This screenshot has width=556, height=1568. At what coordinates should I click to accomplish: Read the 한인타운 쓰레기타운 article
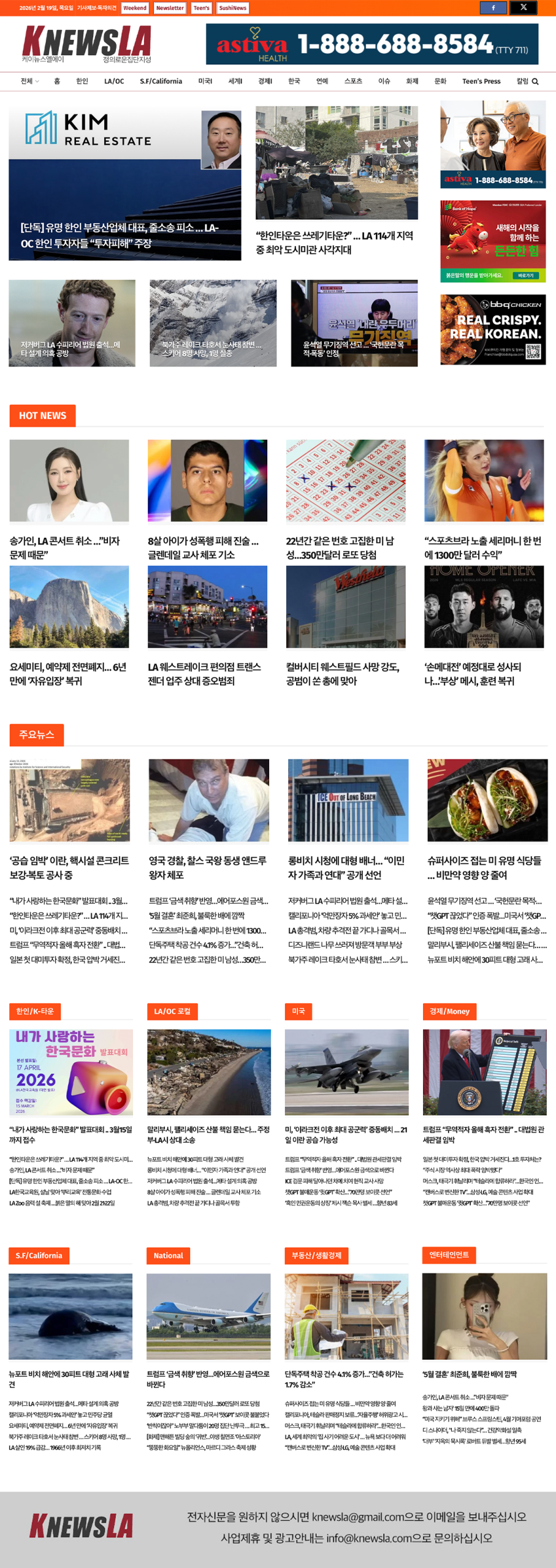click(335, 243)
